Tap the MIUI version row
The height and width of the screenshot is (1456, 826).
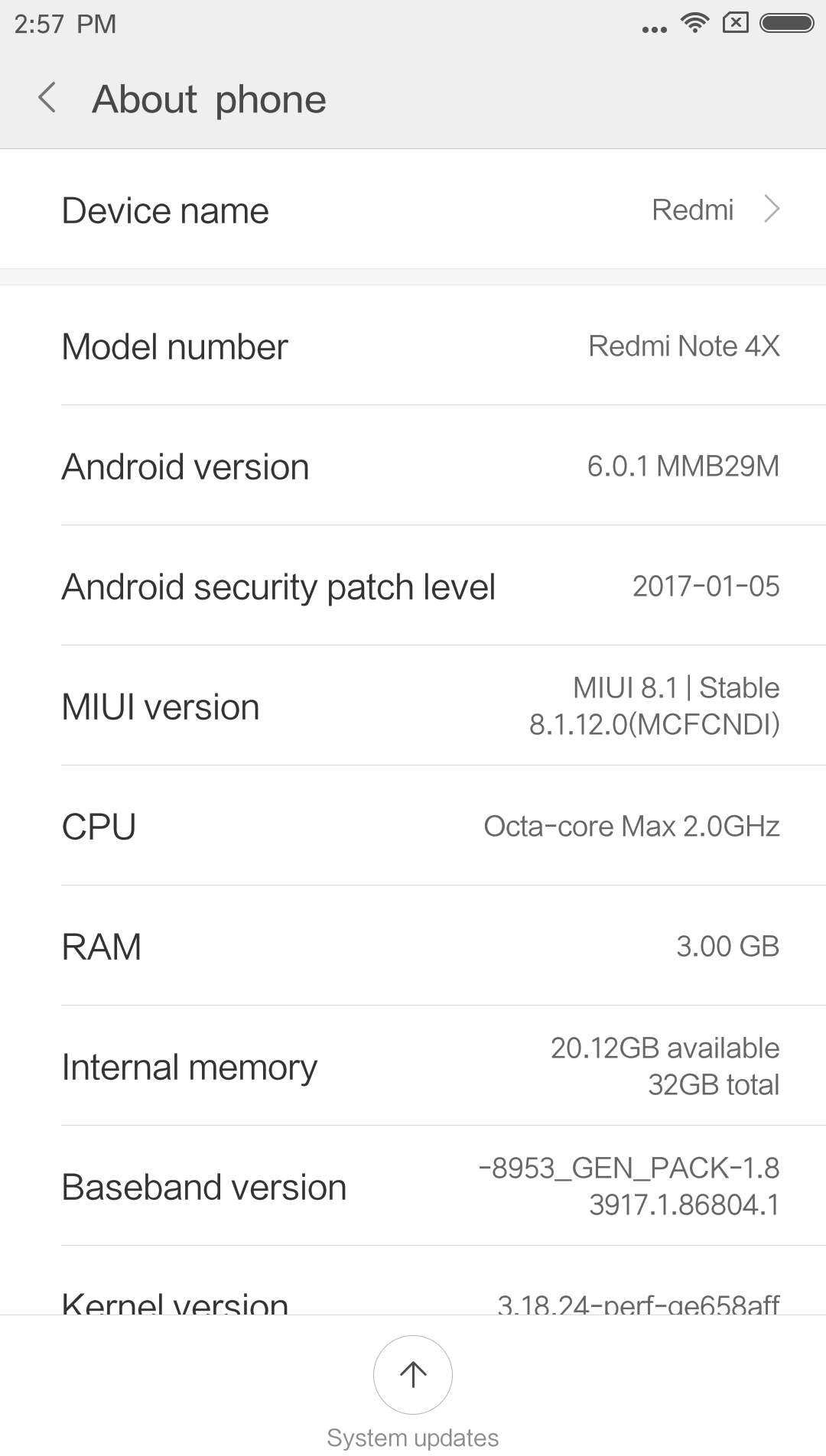click(x=413, y=706)
